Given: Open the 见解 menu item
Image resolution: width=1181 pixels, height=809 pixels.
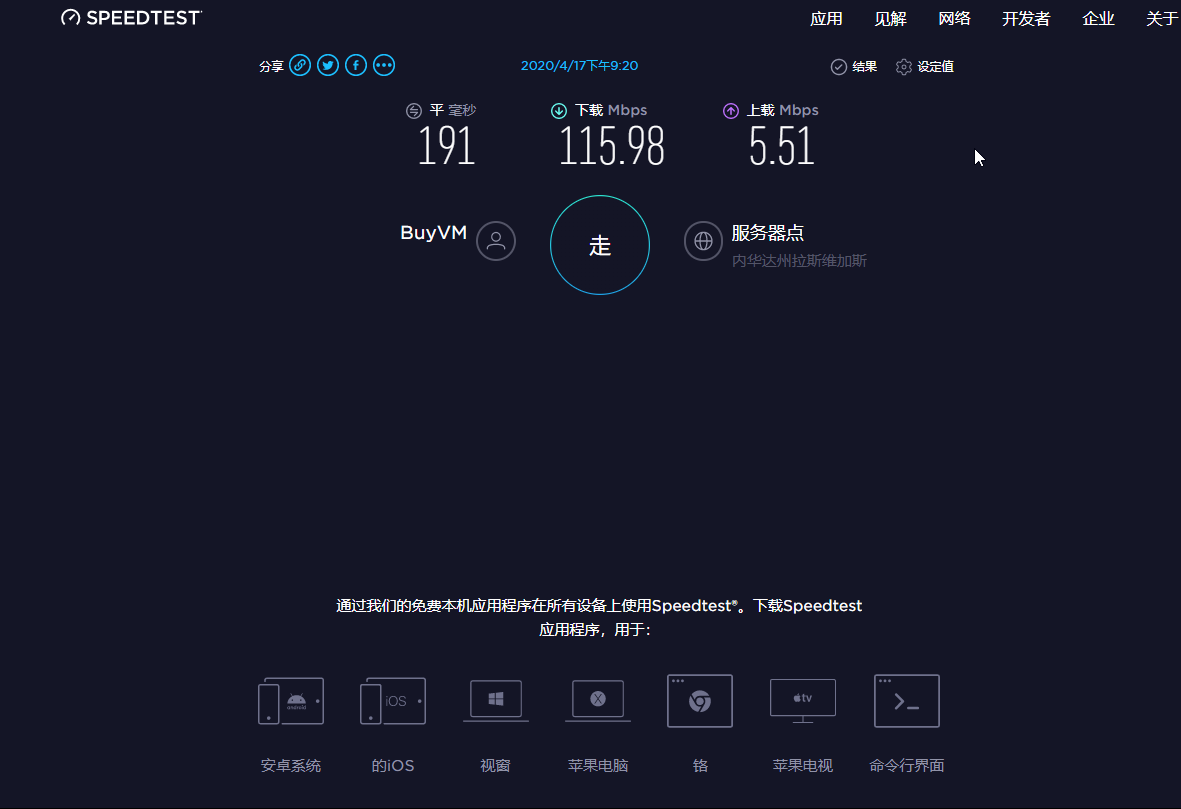Looking at the screenshot, I should pyautogui.click(x=890, y=19).
